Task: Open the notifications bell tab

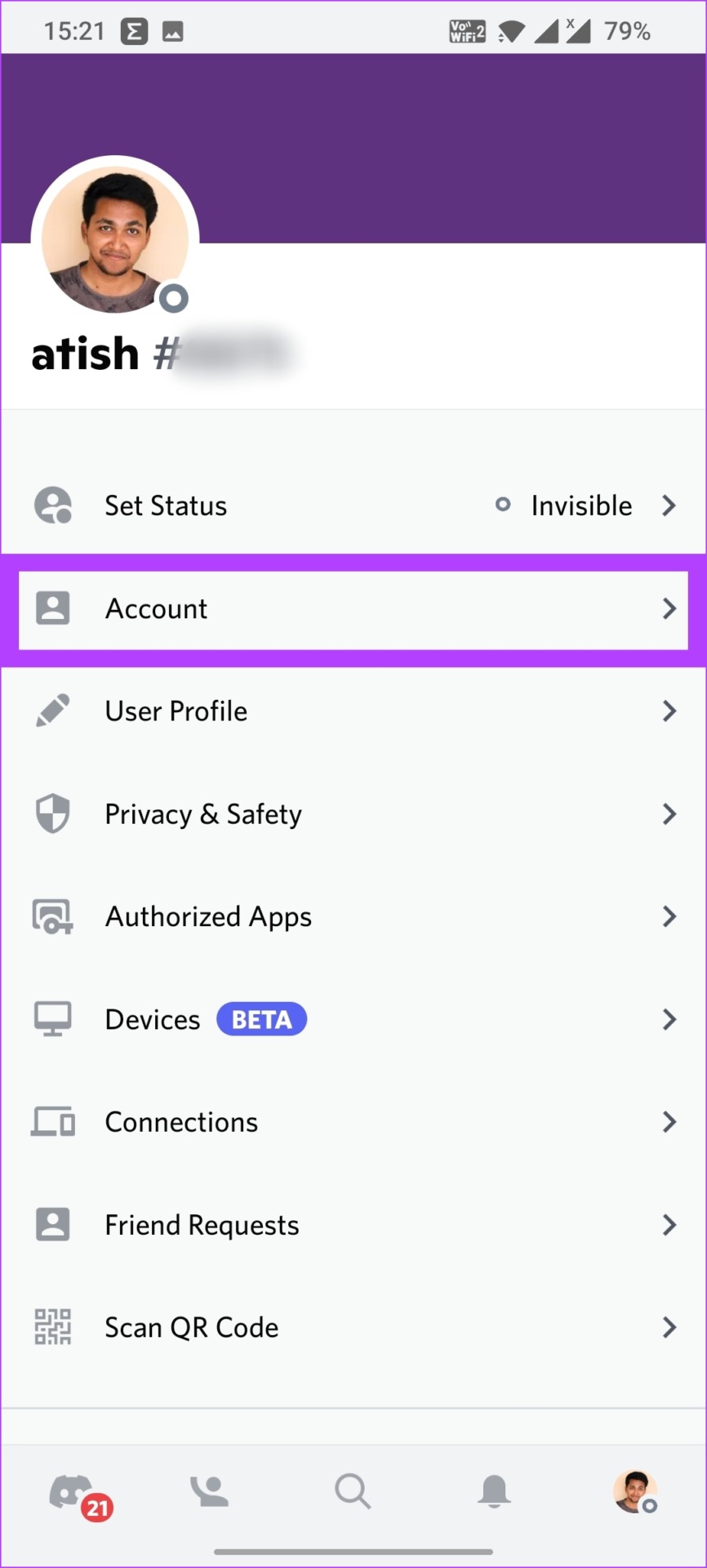Action: 494,1492
